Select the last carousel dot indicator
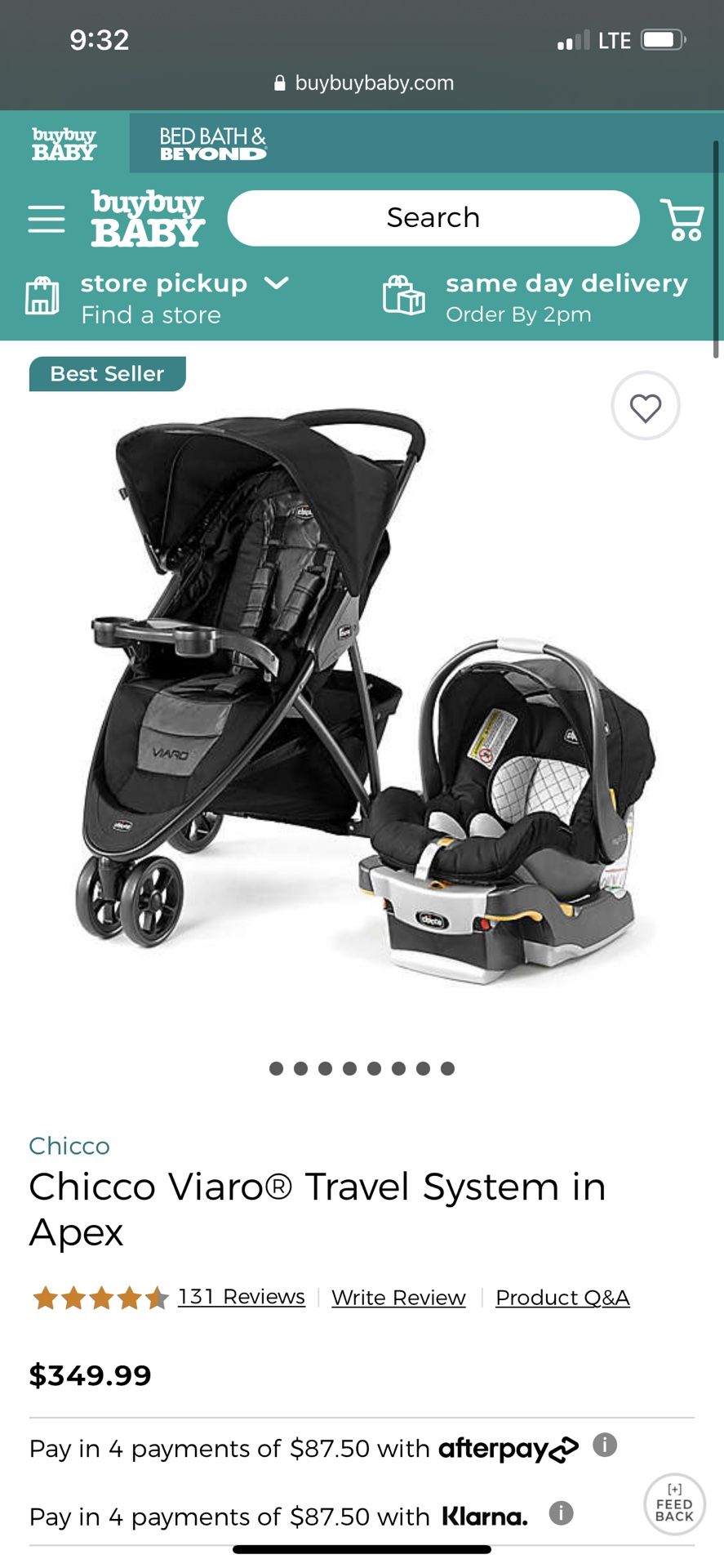The height and width of the screenshot is (1568, 724). point(448,1067)
